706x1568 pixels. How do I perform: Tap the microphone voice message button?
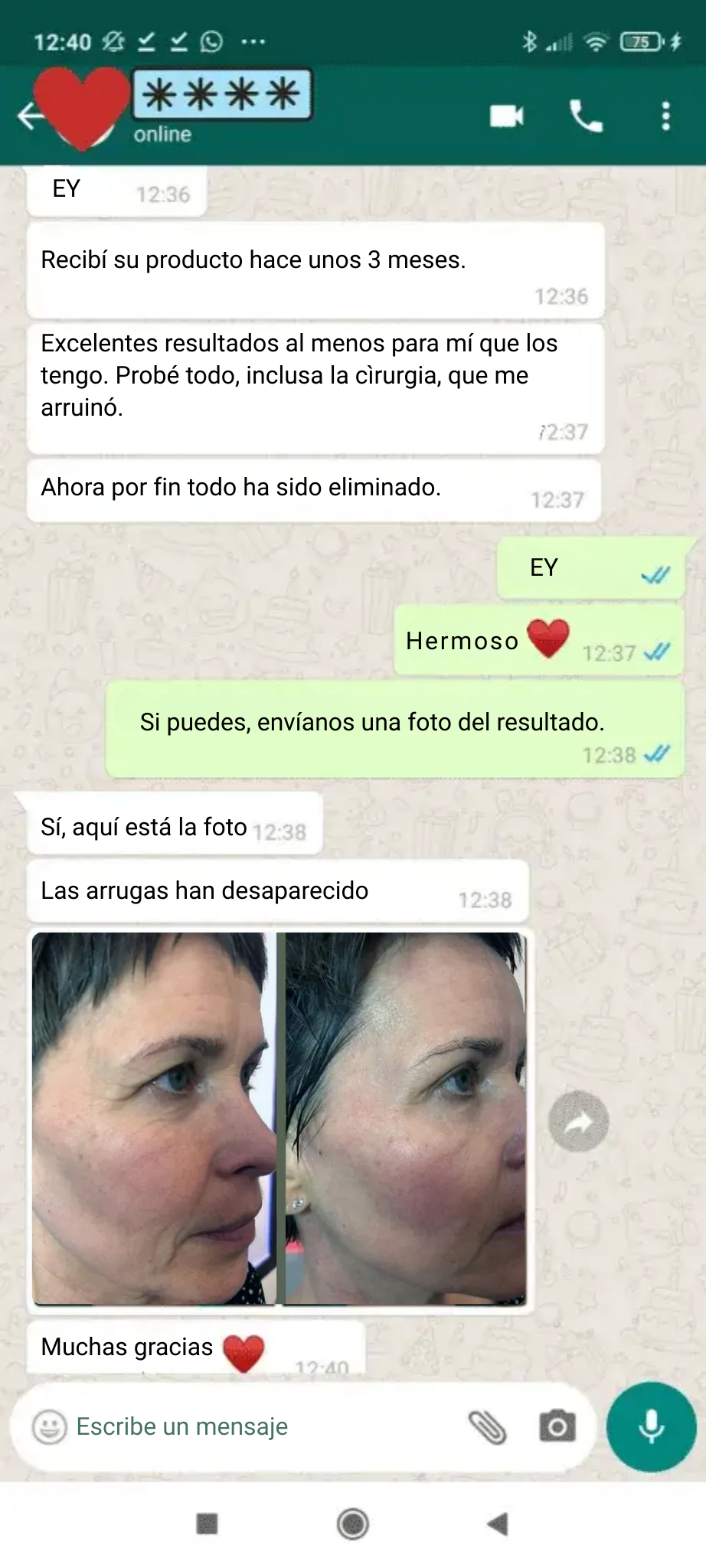point(652,1427)
